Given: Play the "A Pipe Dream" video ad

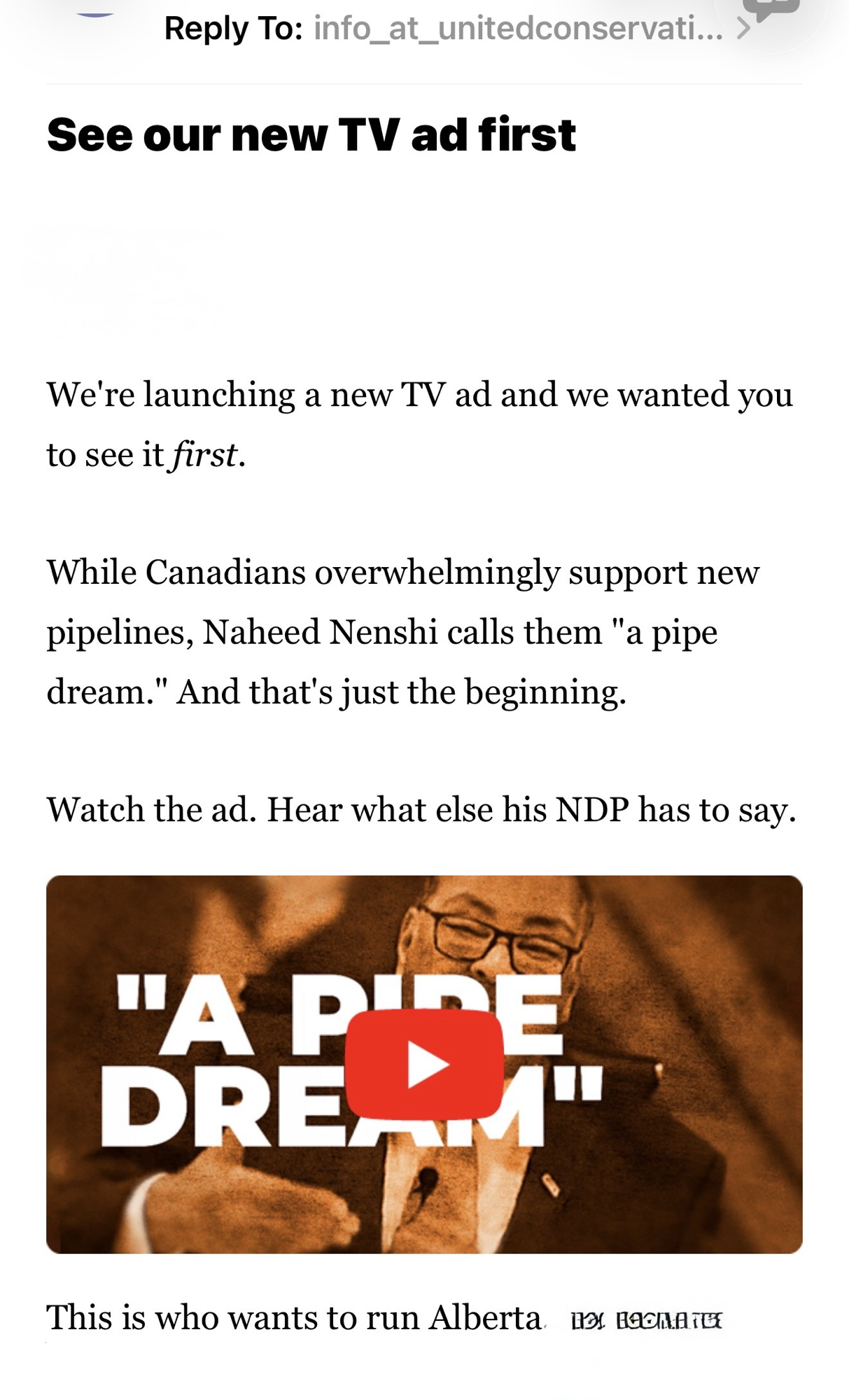Looking at the screenshot, I should coord(424,1064).
